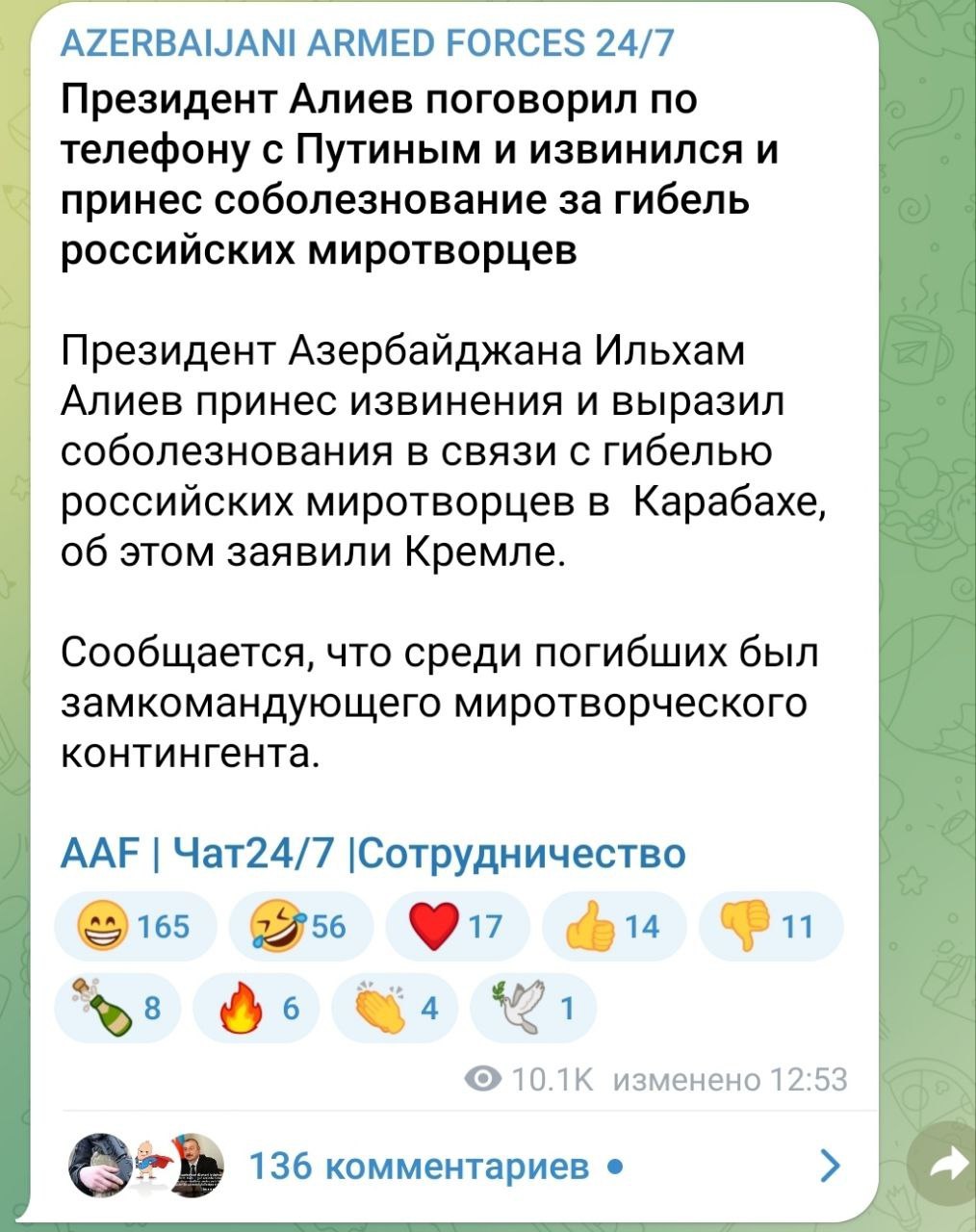Screen dimensions: 976x1232
Task: Open the 136 комментариев thread
Action: tap(433, 1166)
